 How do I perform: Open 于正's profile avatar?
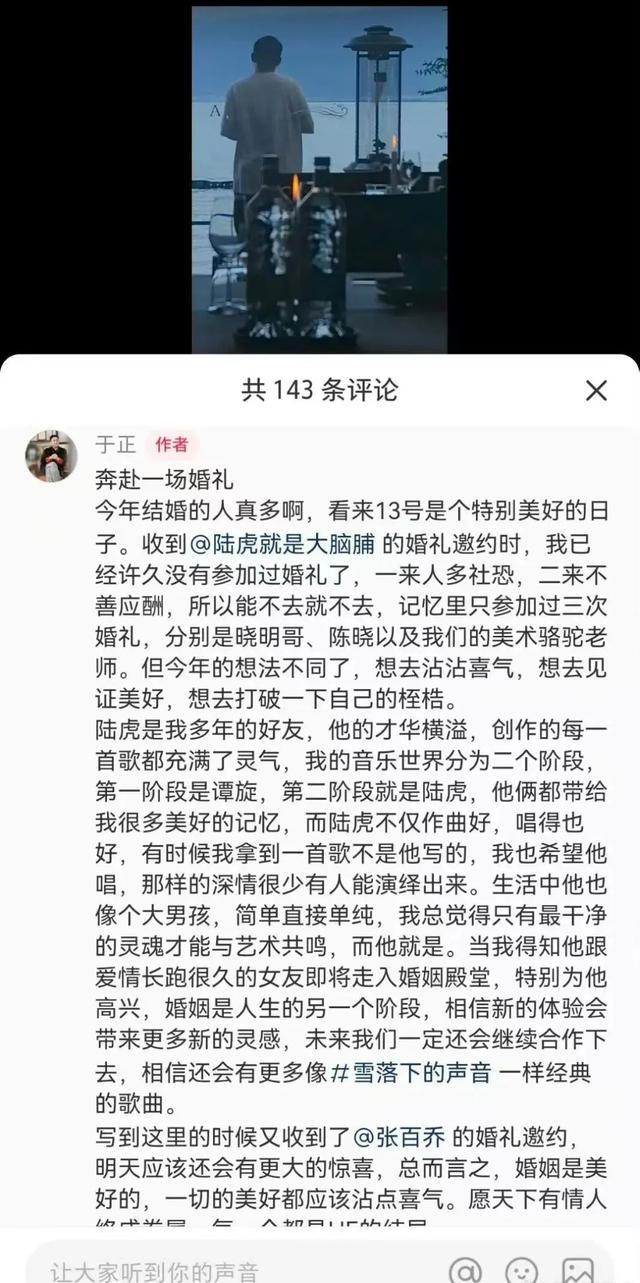50,457
